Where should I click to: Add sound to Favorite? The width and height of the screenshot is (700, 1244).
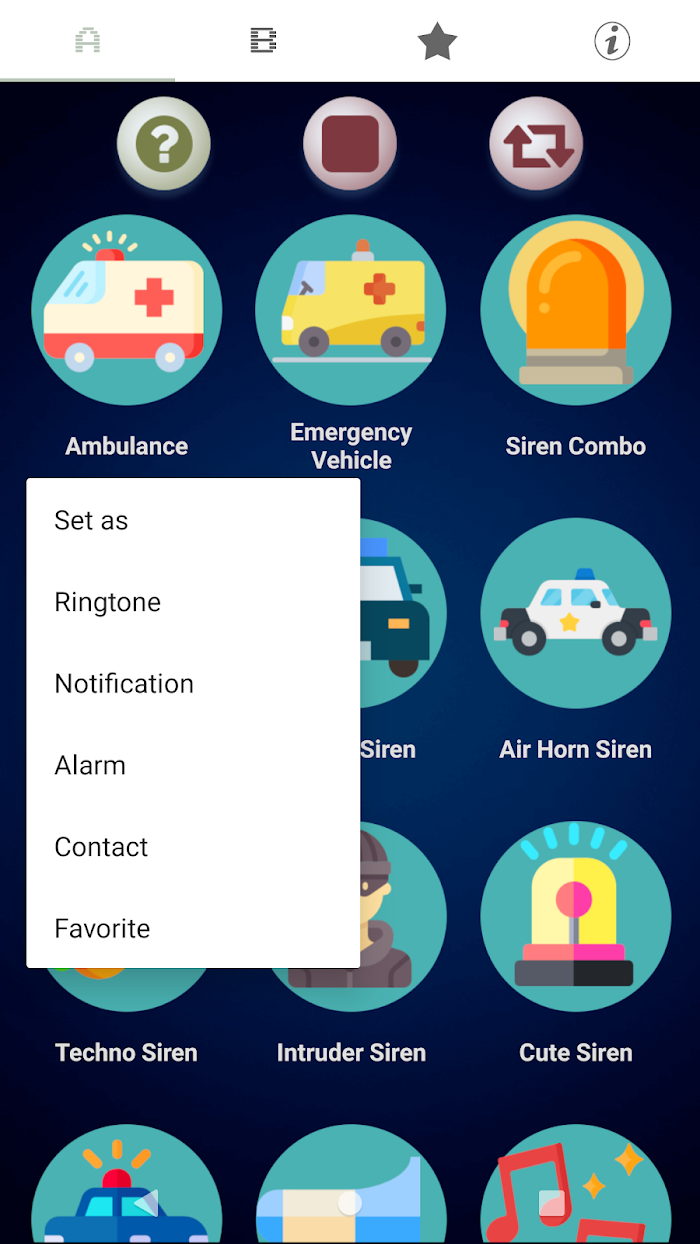click(x=193, y=928)
